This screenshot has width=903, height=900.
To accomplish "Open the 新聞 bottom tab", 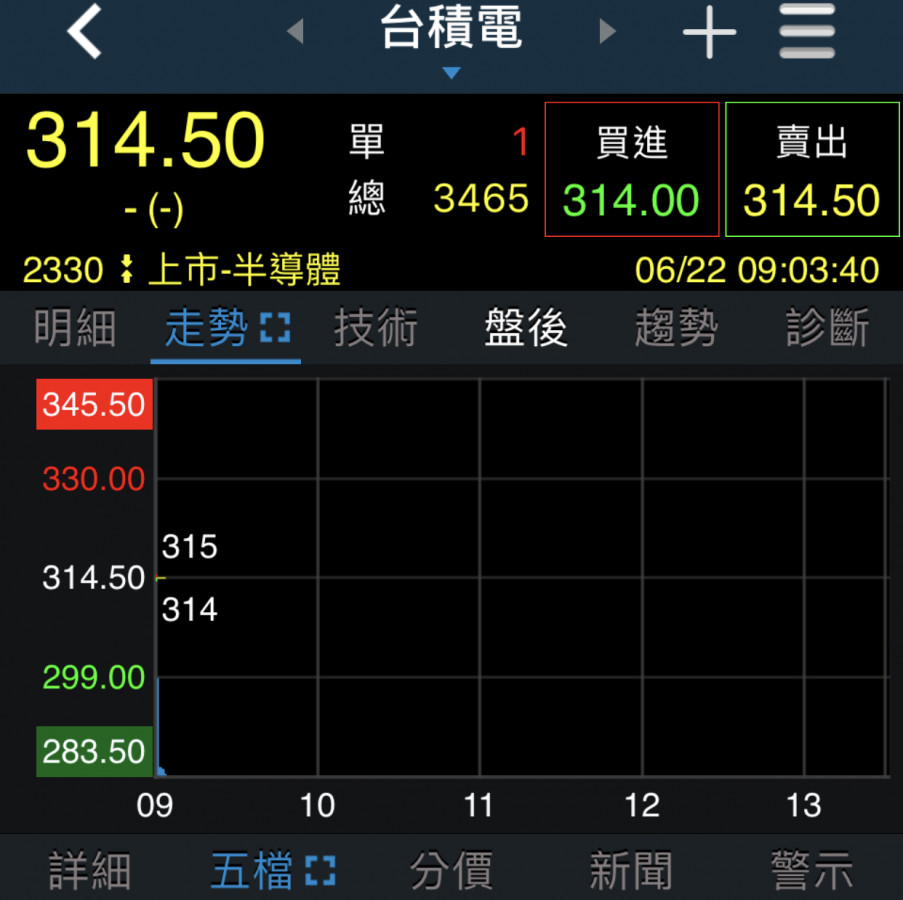I will click(x=631, y=870).
